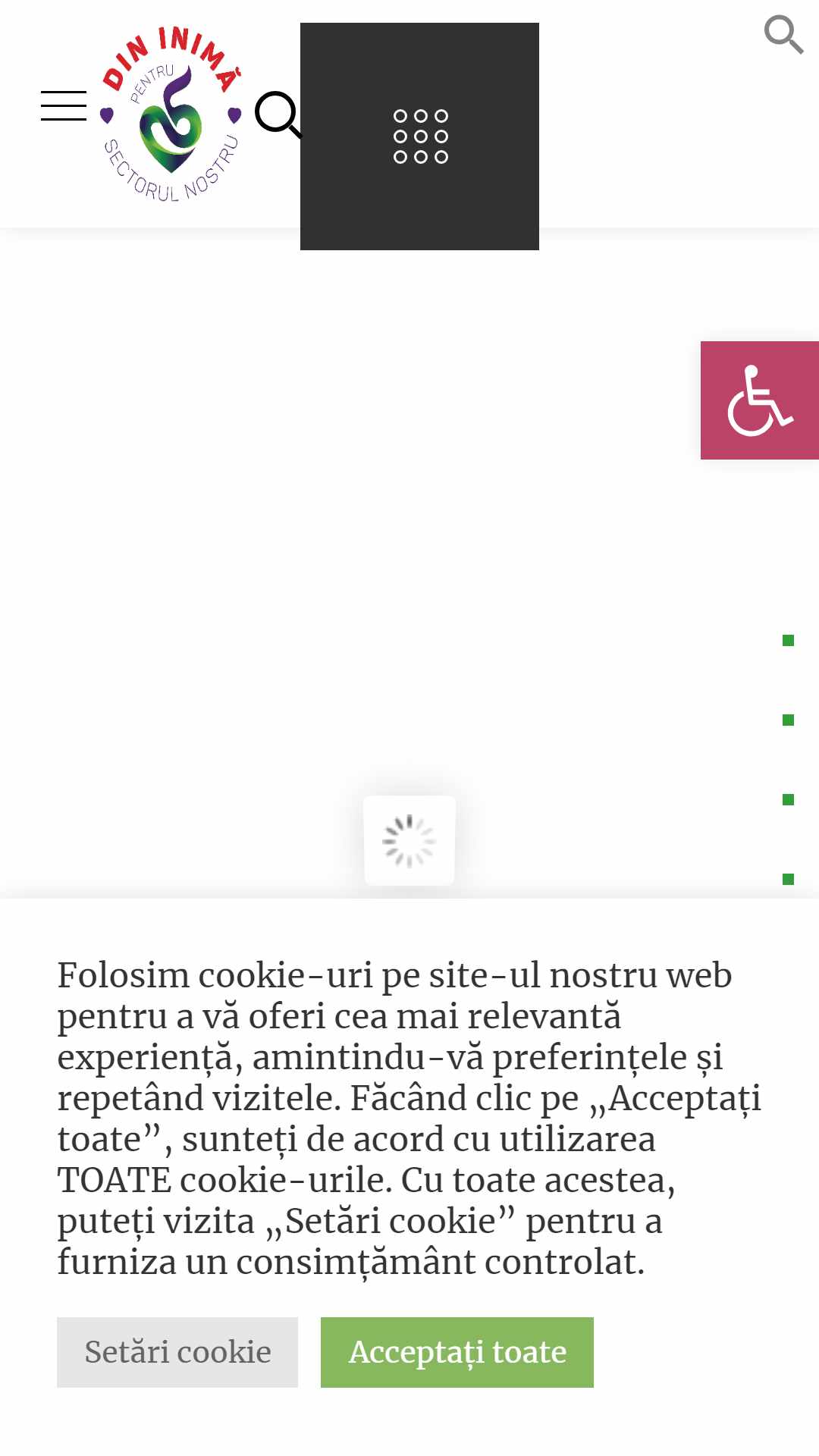The height and width of the screenshot is (1456, 819).
Task: Open the hamburger navigation menu
Action: point(64,105)
